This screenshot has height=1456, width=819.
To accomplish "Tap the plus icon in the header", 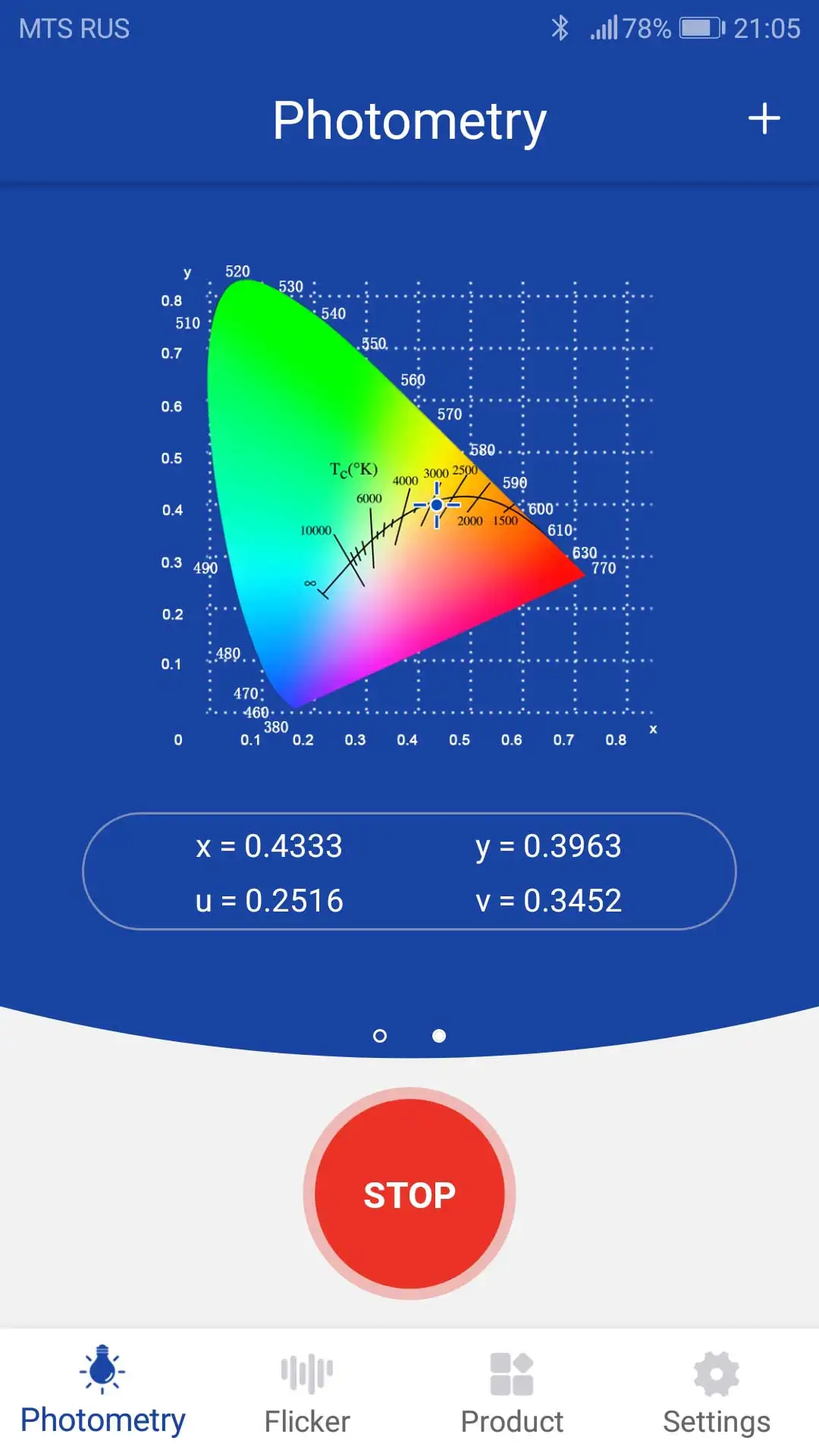I will (764, 119).
